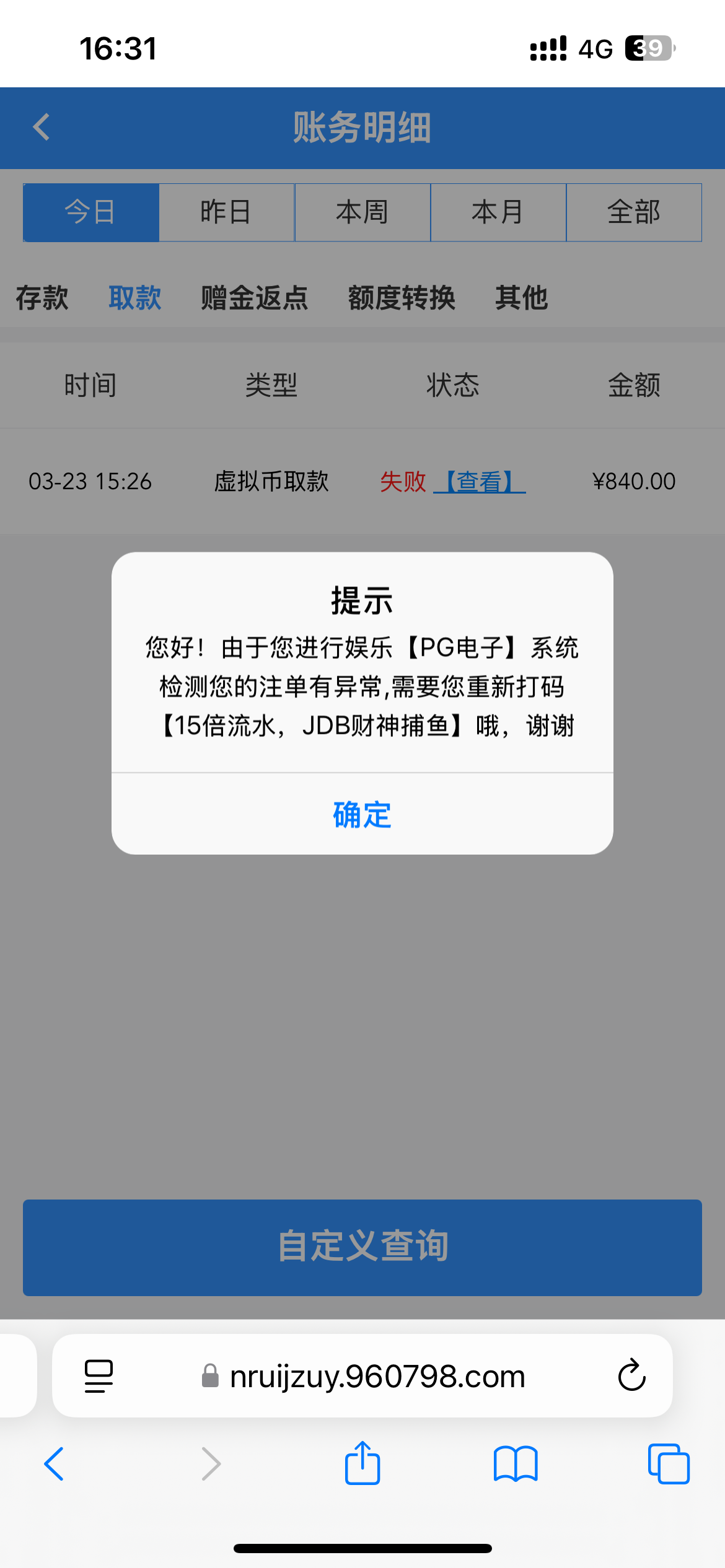Select the 全部 date filter
This screenshot has width=725, height=1568.
click(x=634, y=212)
